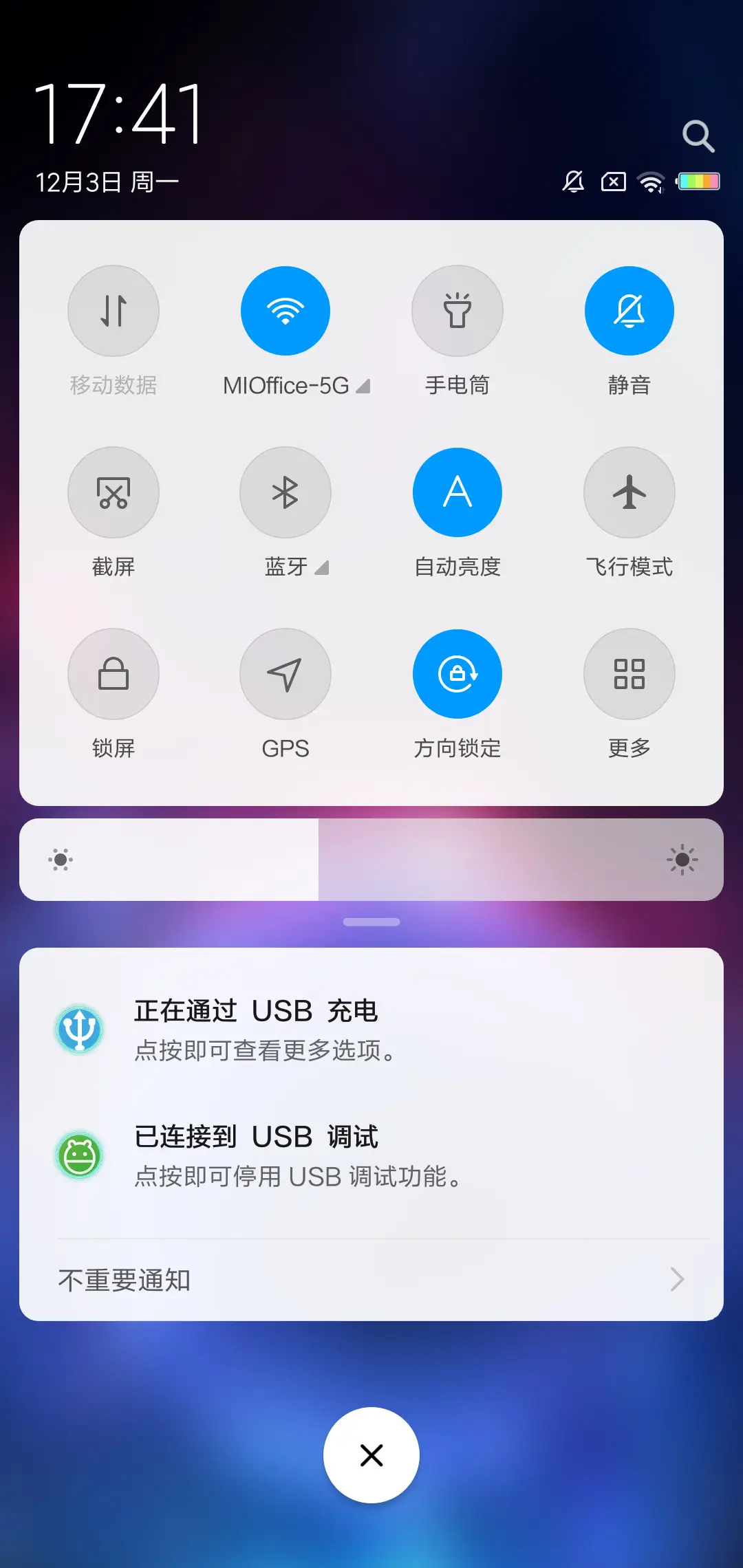Turn on the flashlight (手电筒)
This screenshot has height=1568, width=743.
(x=457, y=310)
